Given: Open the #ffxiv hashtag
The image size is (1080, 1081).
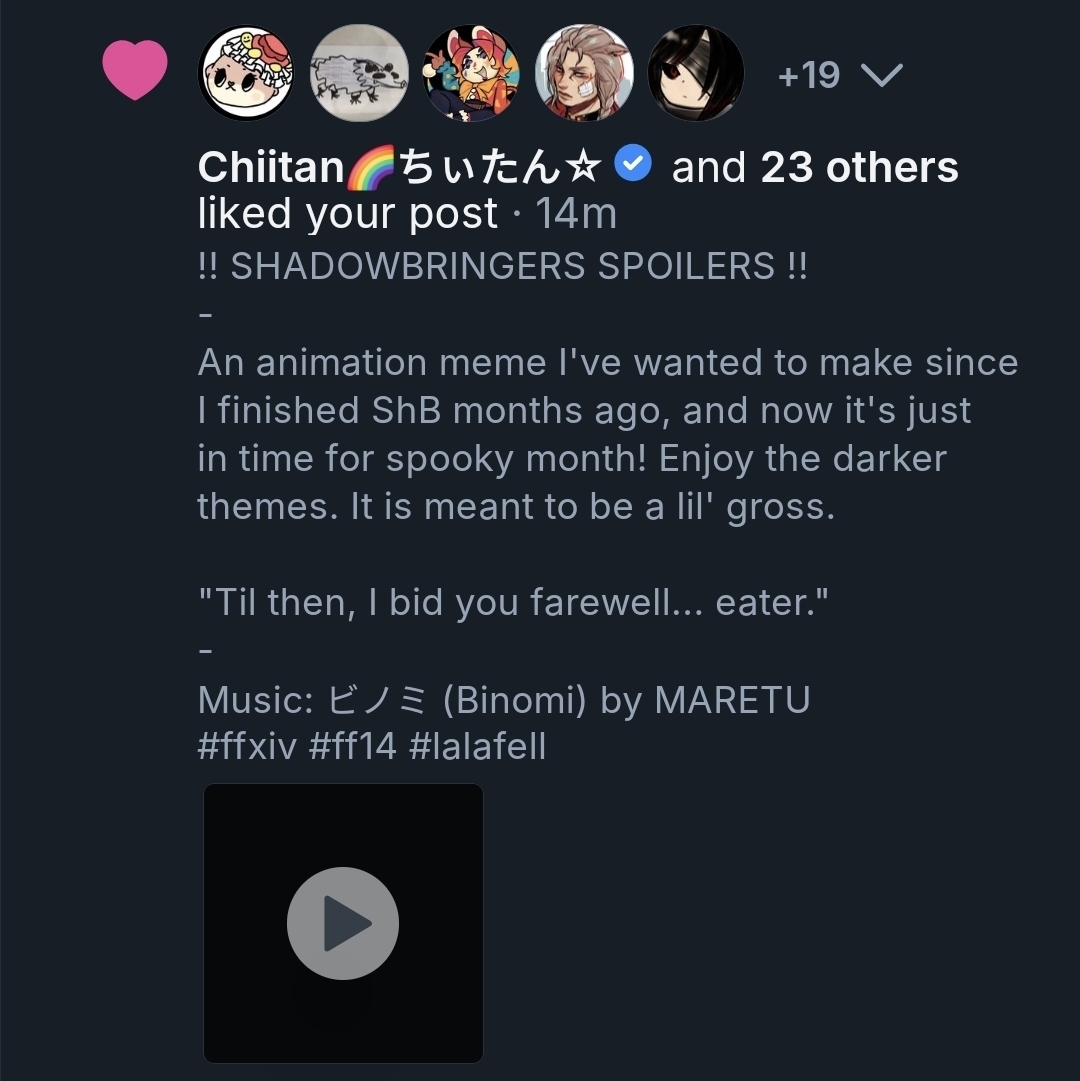Looking at the screenshot, I should coord(247,746).
